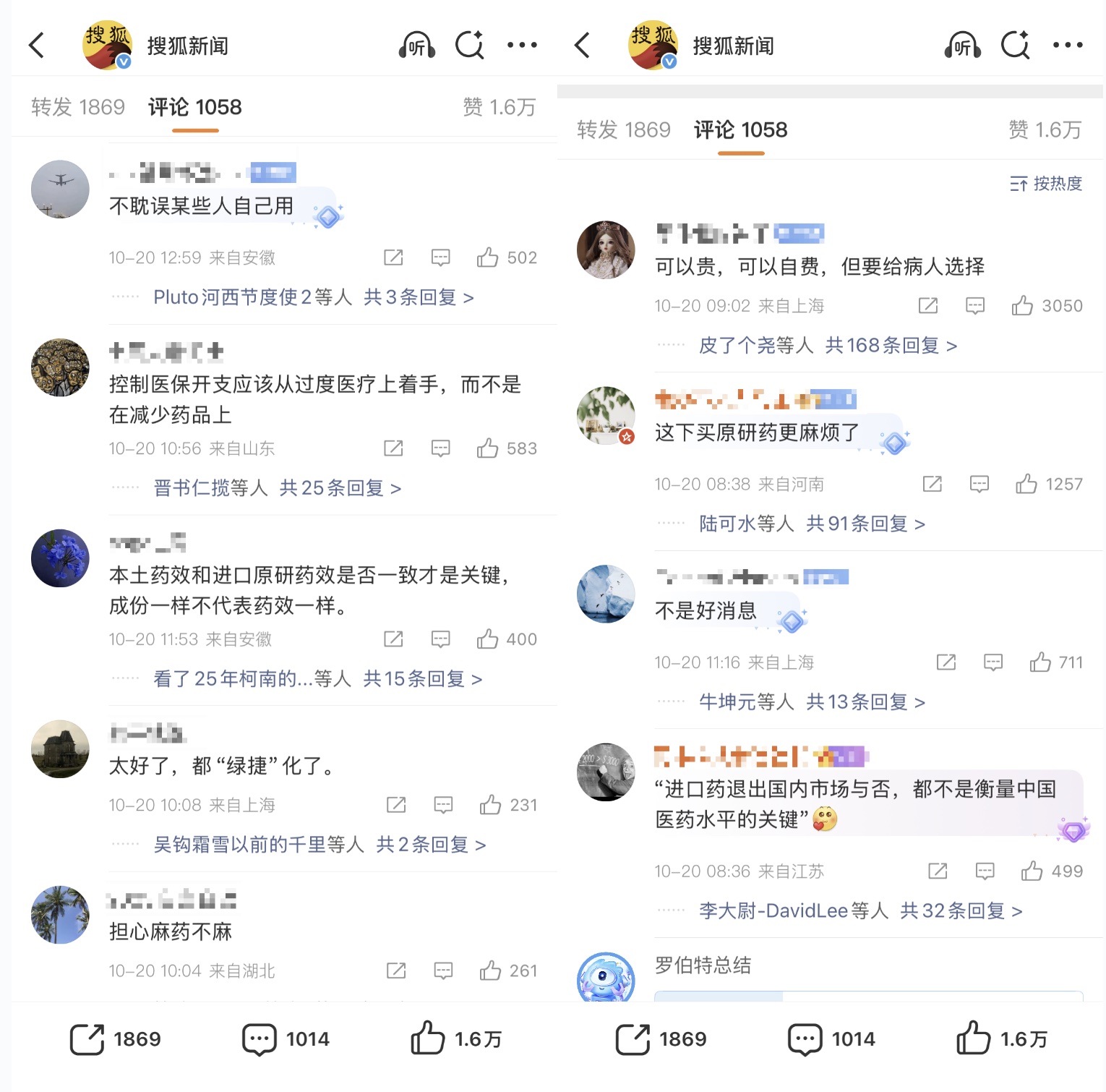
Task: Share the comment about 进口药退出国内市场
Action: click(938, 871)
